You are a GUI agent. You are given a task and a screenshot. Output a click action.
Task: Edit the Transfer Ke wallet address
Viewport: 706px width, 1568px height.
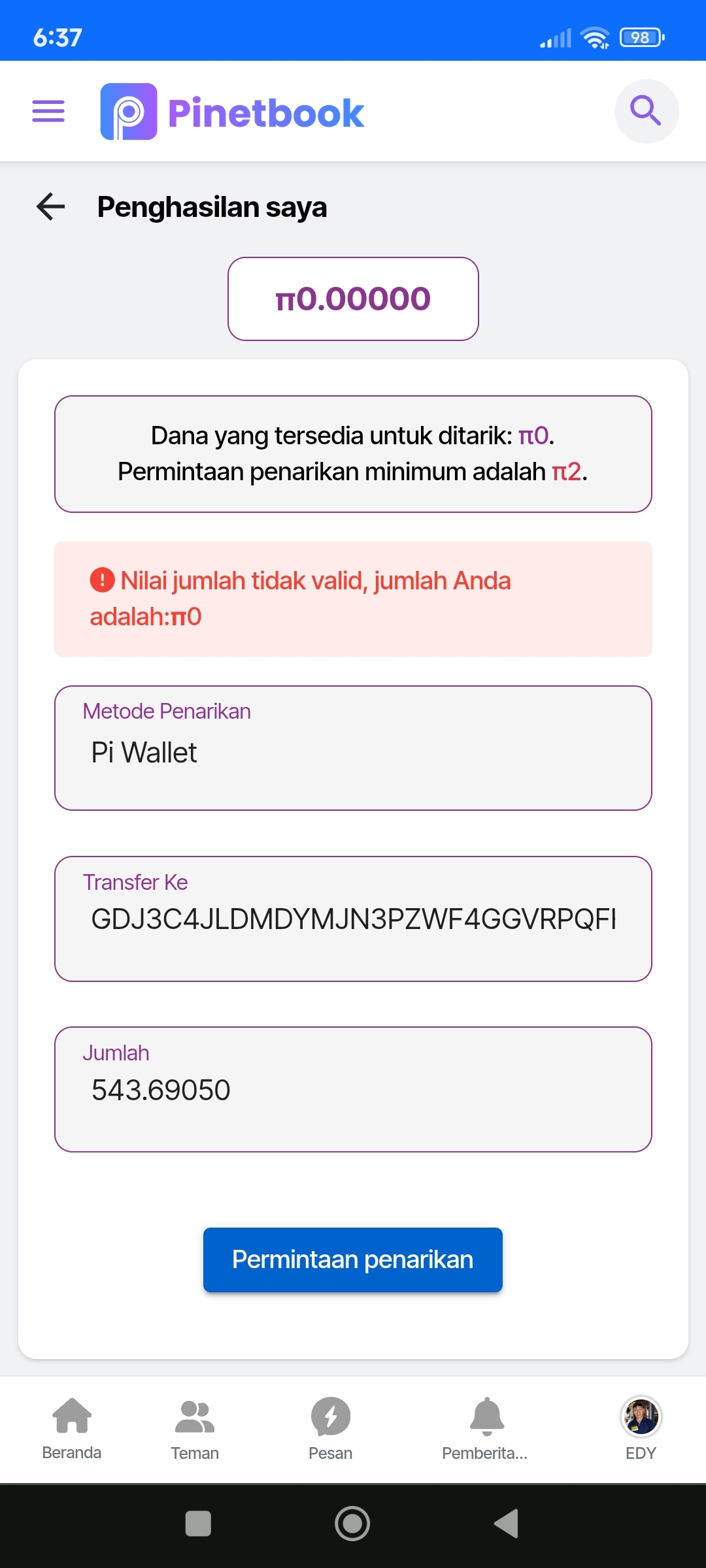tap(353, 919)
